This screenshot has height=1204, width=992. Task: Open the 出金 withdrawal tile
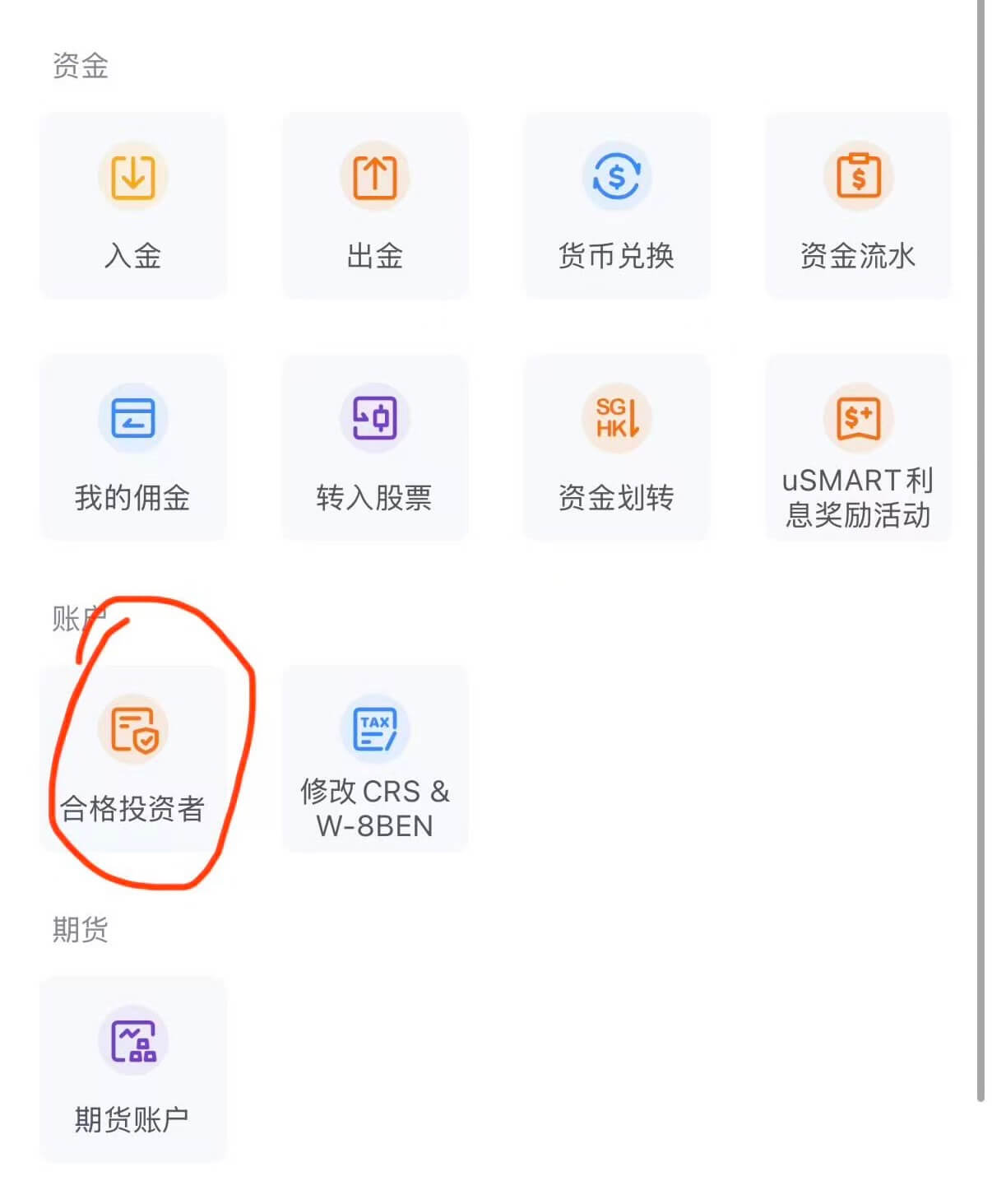point(374,206)
